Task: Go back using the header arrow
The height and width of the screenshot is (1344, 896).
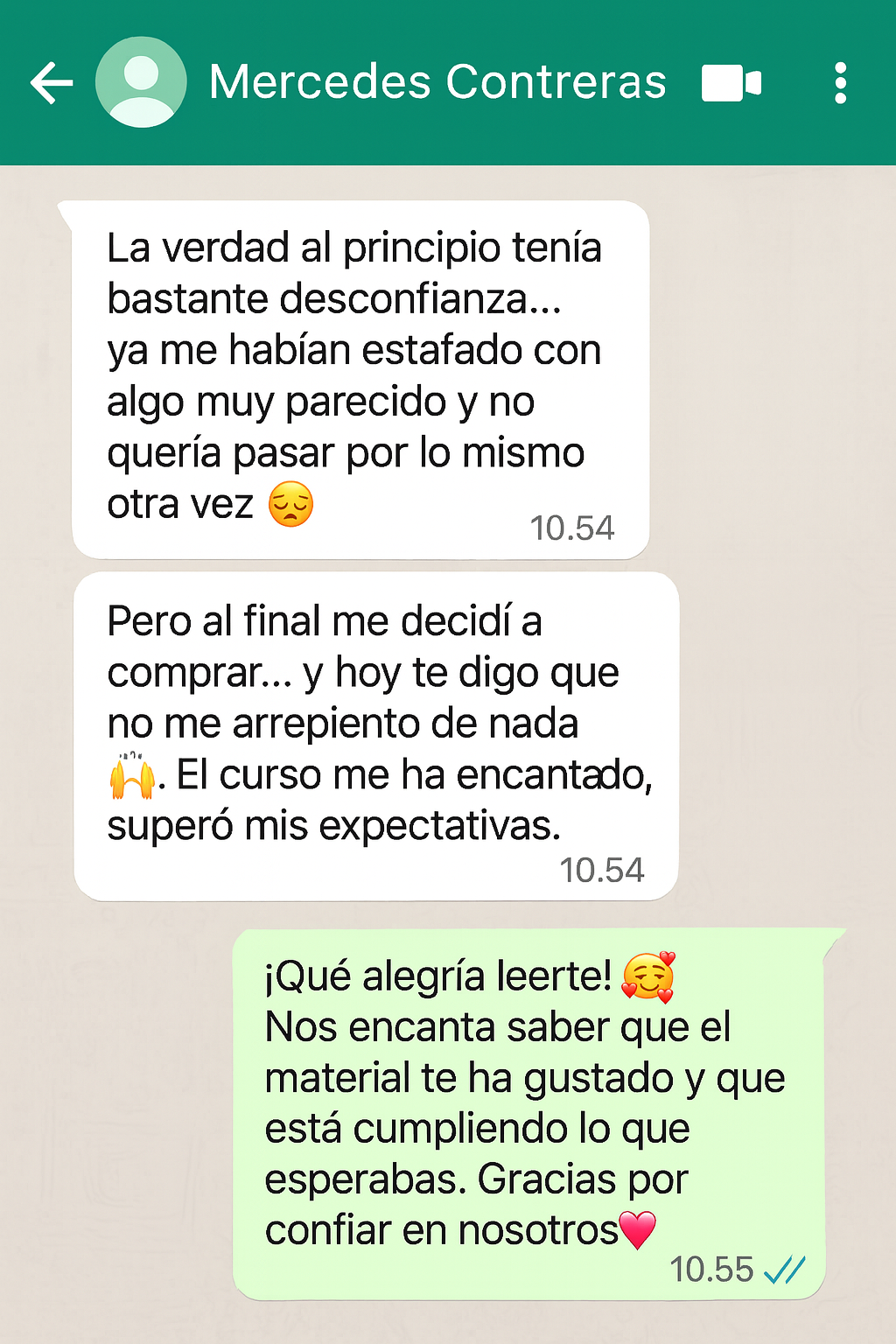Action: click(52, 83)
